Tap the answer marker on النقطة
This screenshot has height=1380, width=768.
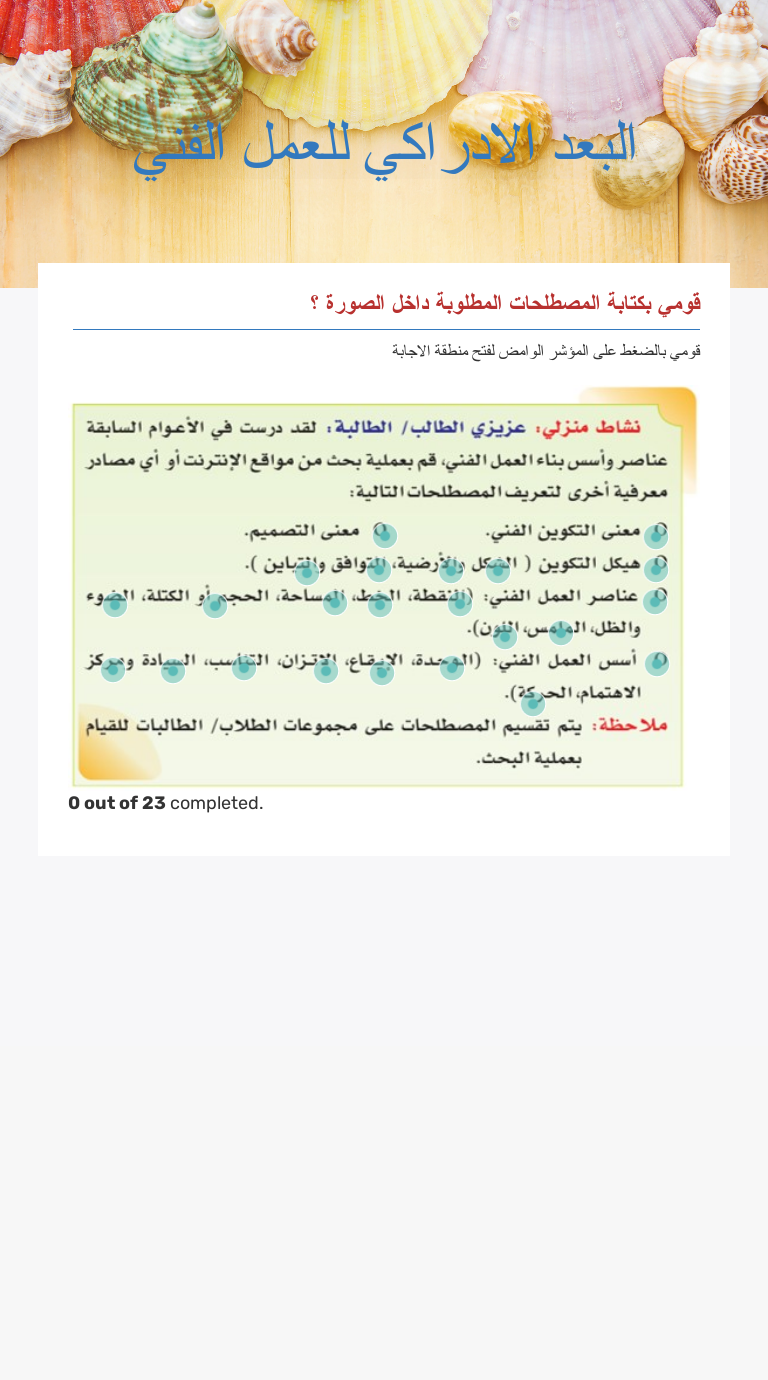coord(459,604)
